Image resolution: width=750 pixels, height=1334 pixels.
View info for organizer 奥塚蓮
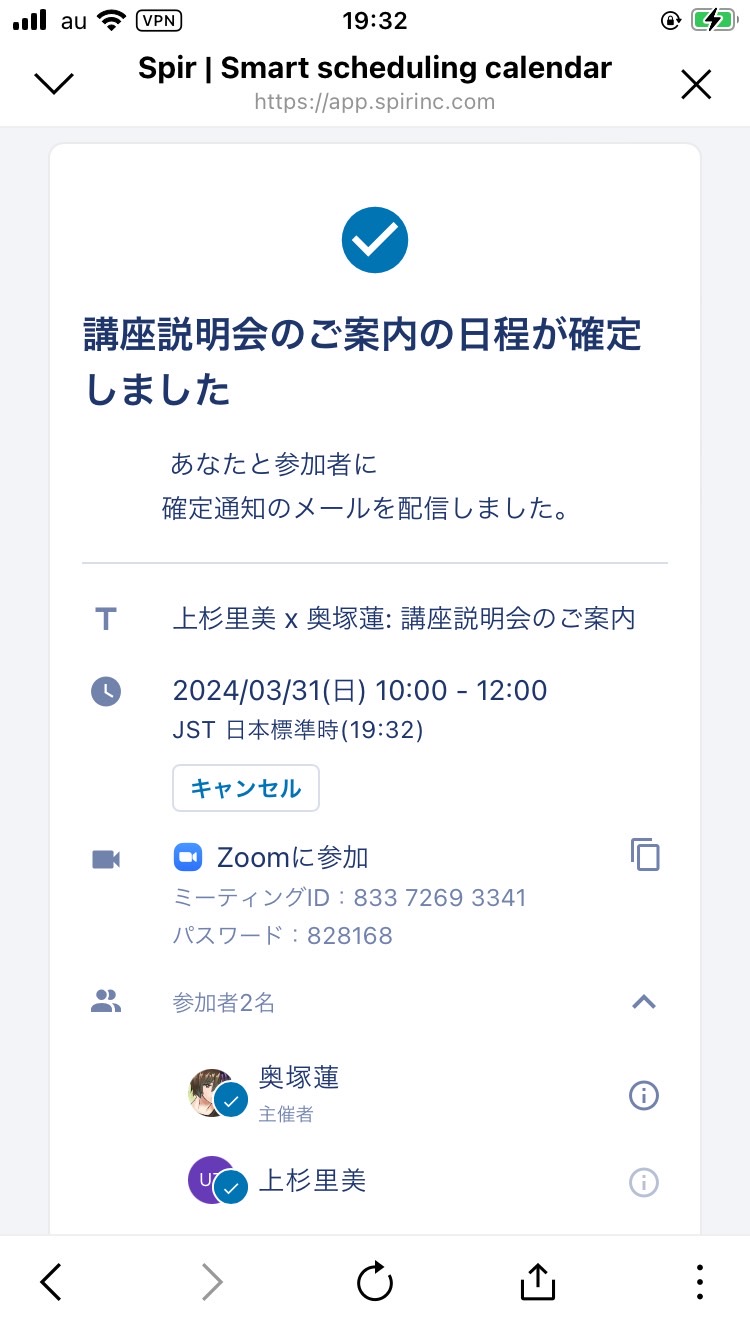pyautogui.click(x=644, y=1096)
